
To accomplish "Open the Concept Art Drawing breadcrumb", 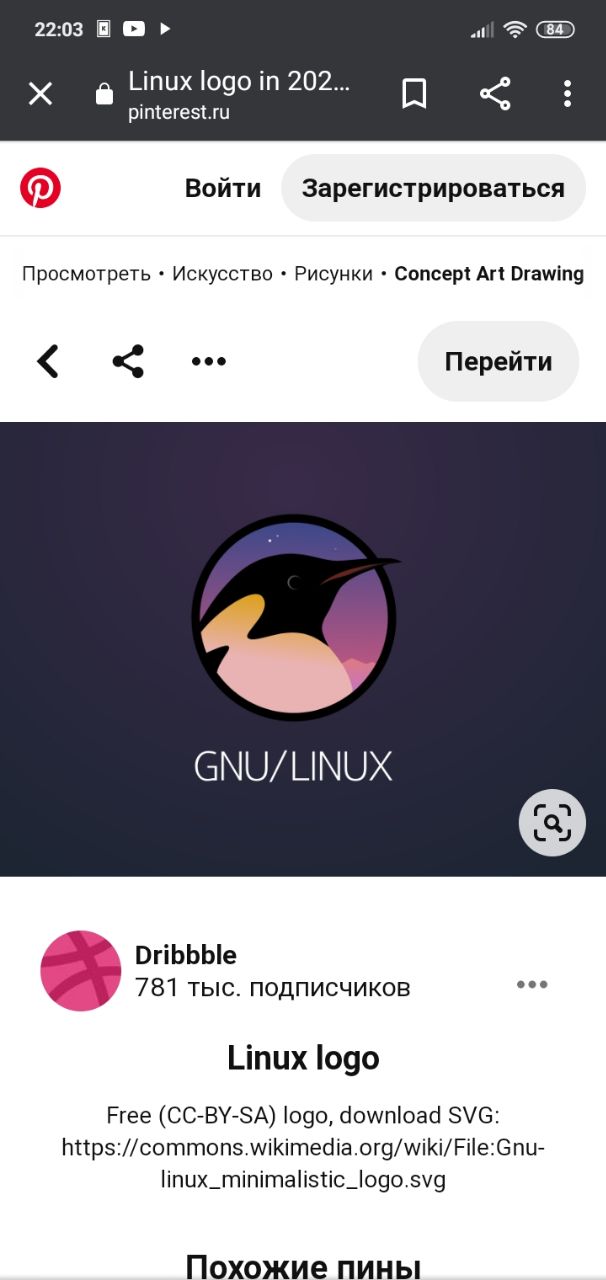I will (x=489, y=274).
